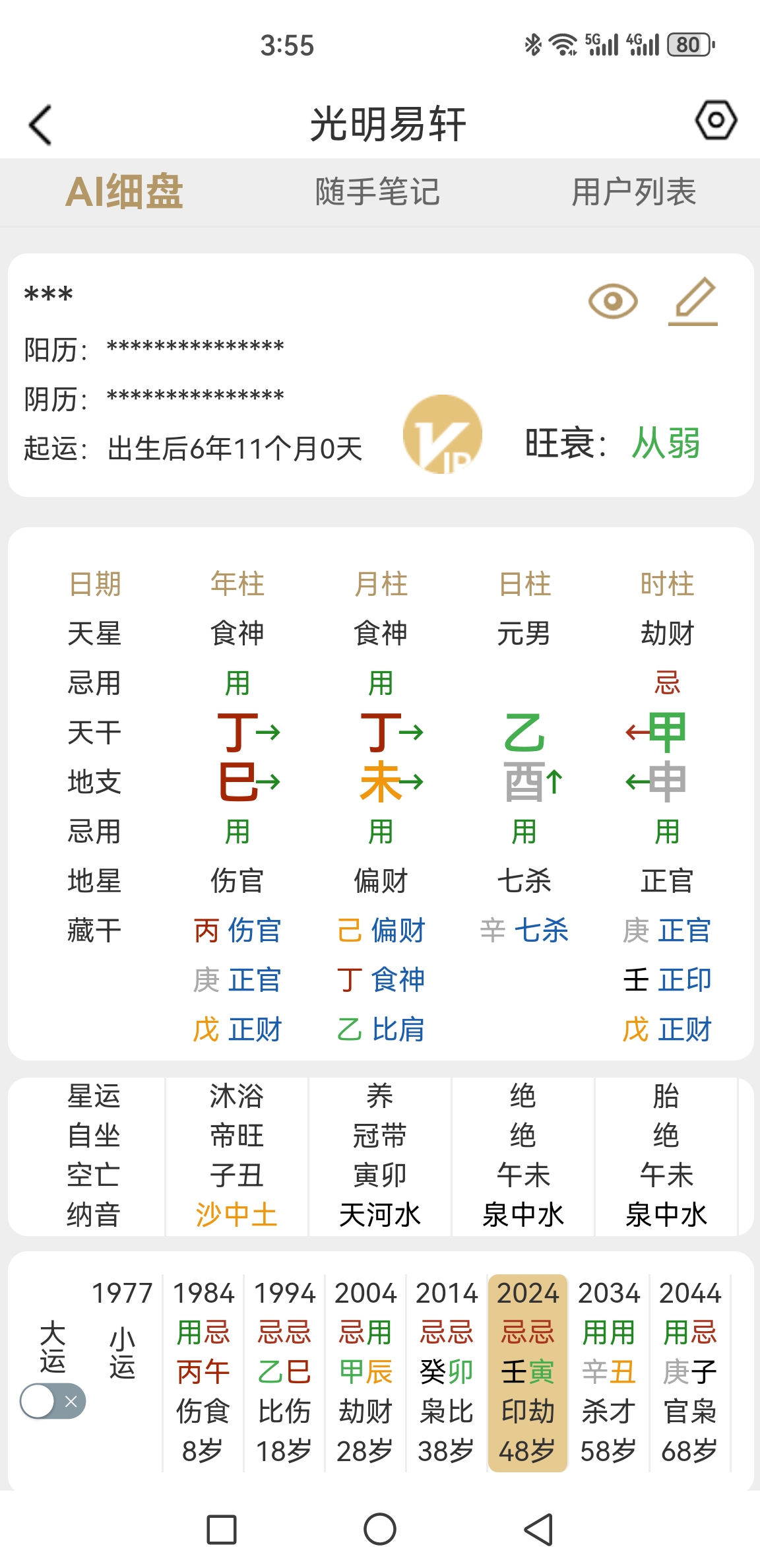
Task: Select the 1977 小运 column
Action: click(x=123, y=1353)
